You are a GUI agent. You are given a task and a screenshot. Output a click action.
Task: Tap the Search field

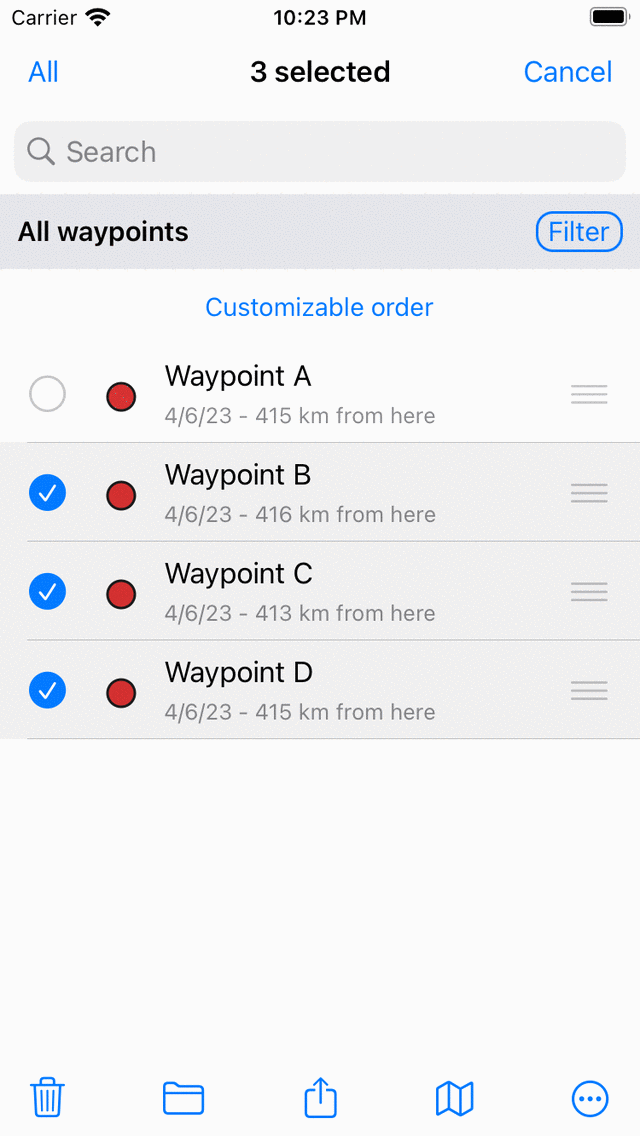(320, 152)
